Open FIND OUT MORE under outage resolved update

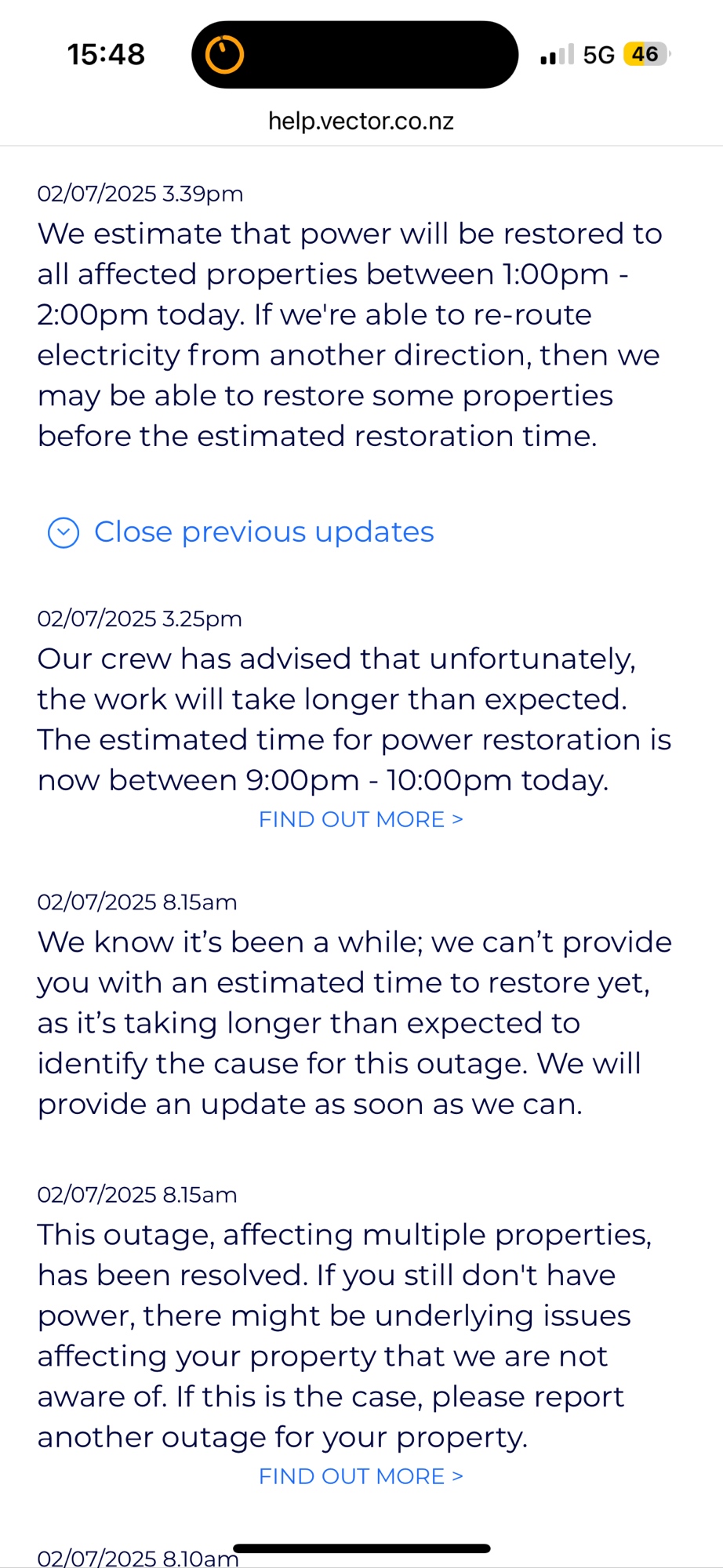coord(361,1476)
